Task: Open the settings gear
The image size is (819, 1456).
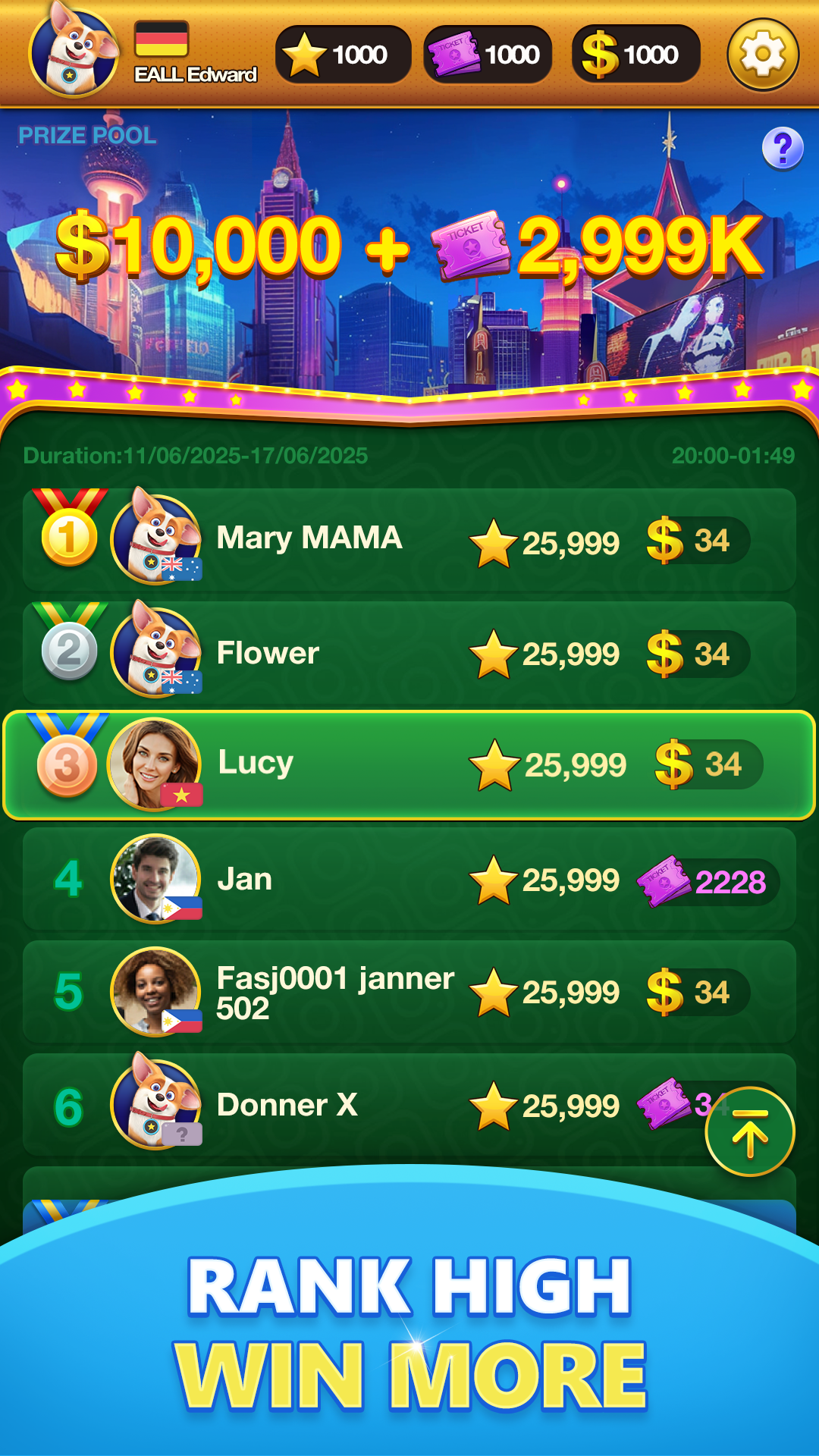Action: [x=762, y=55]
